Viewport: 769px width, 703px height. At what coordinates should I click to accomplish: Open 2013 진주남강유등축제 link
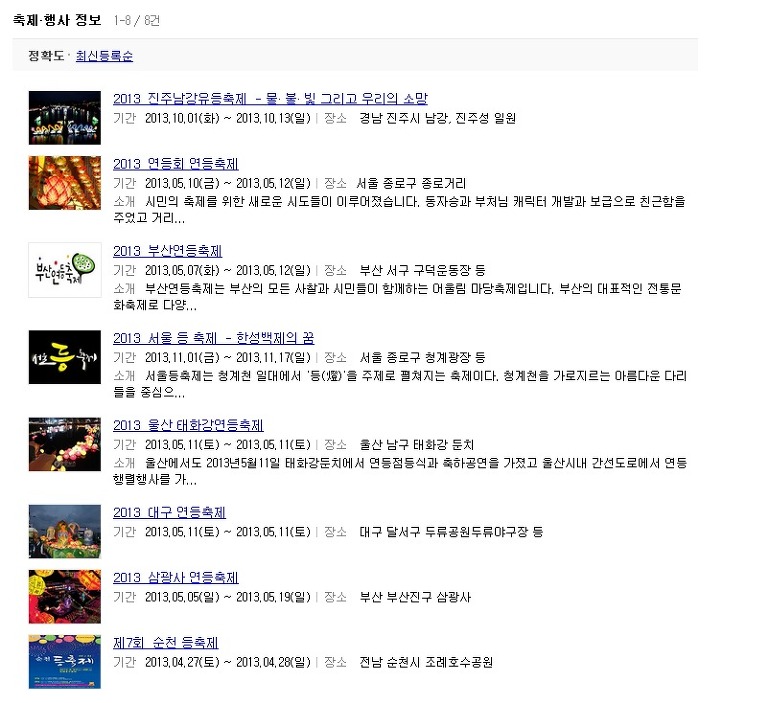click(270, 99)
